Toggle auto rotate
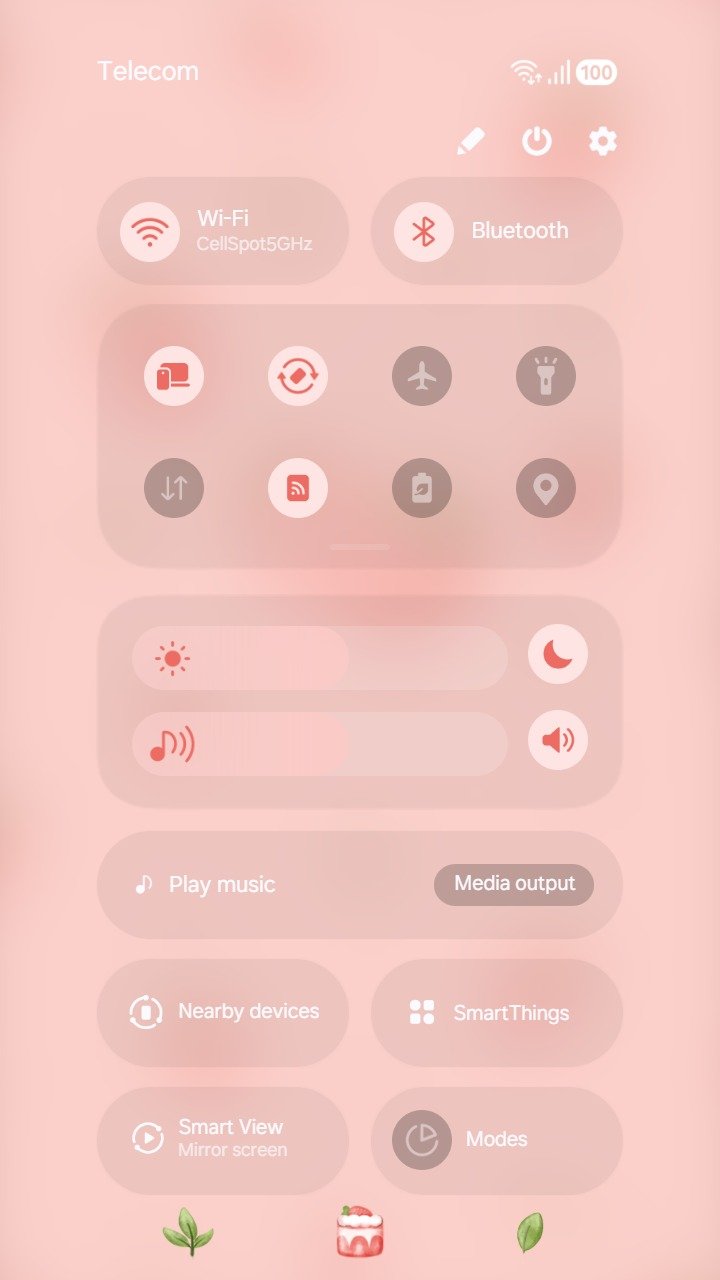 [x=298, y=376]
